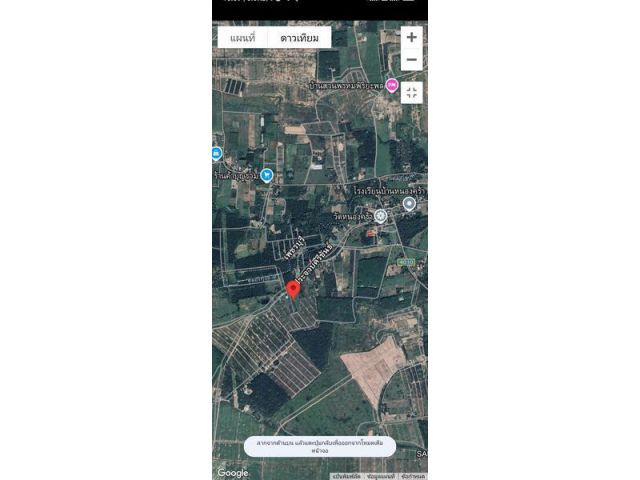Switch to the แผนที่ map view
The image size is (640, 480).
[242, 38]
